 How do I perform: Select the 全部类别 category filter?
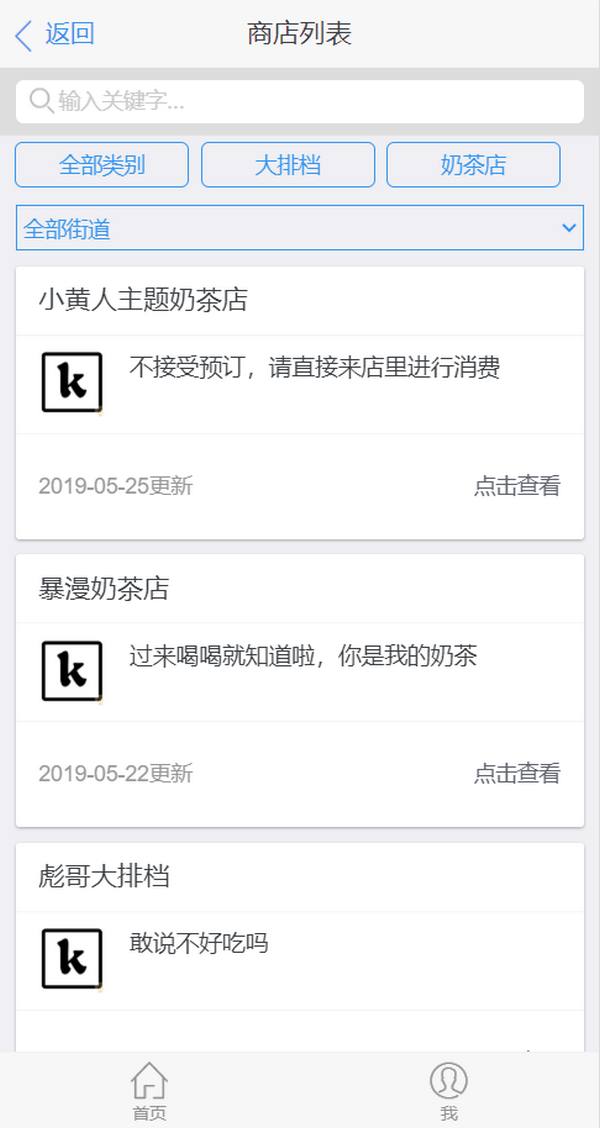pos(102,165)
